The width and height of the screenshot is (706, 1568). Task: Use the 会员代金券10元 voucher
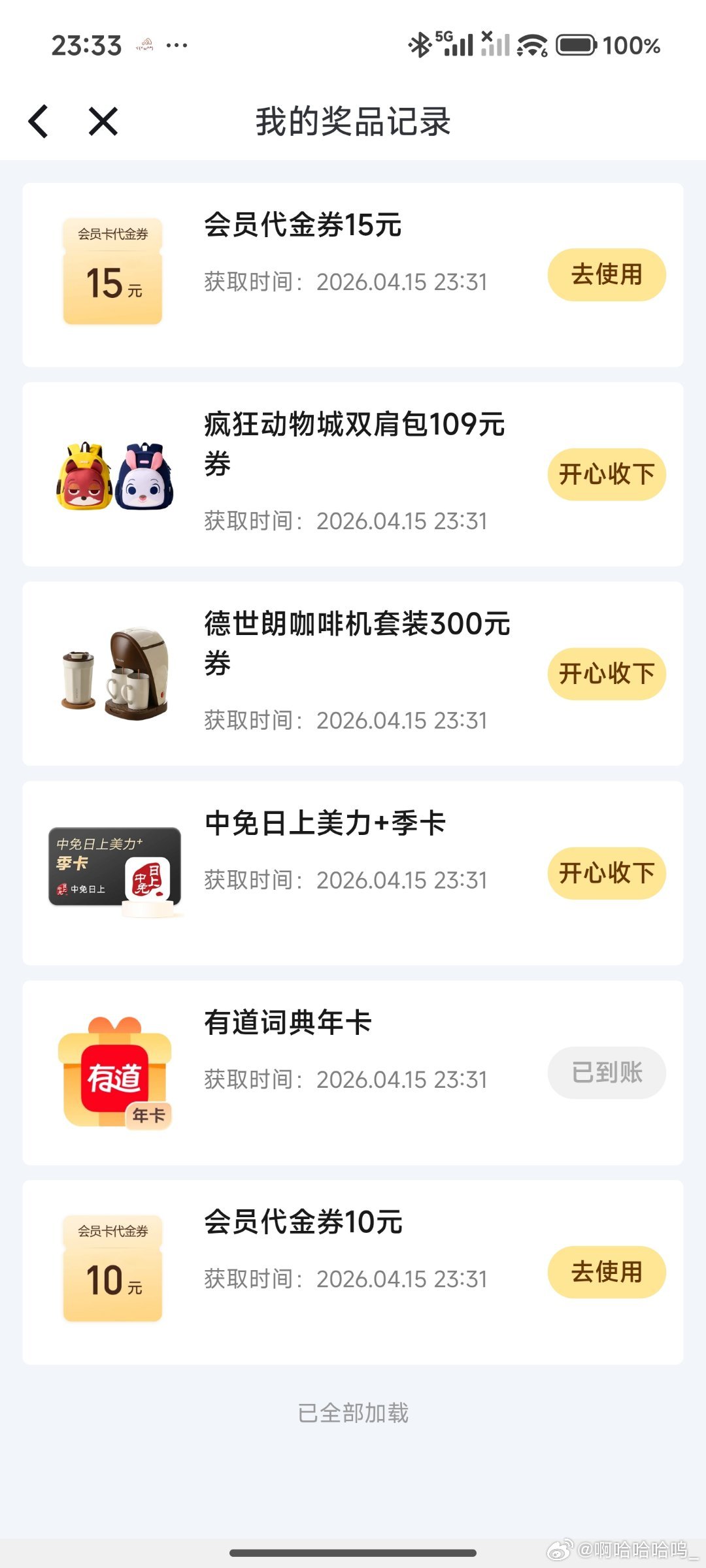(x=606, y=1272)
